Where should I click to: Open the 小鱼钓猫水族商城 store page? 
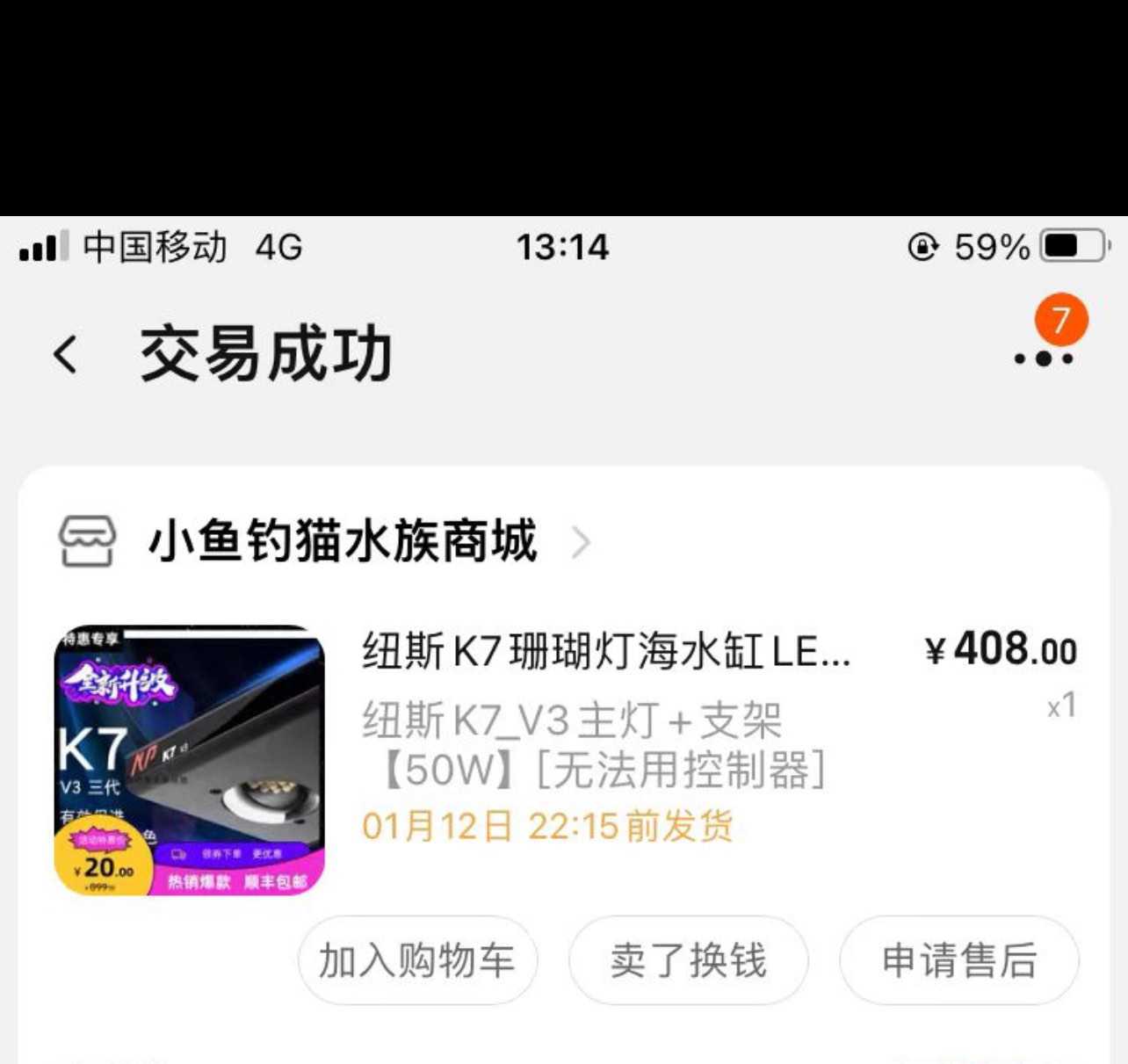coord(343,540)
